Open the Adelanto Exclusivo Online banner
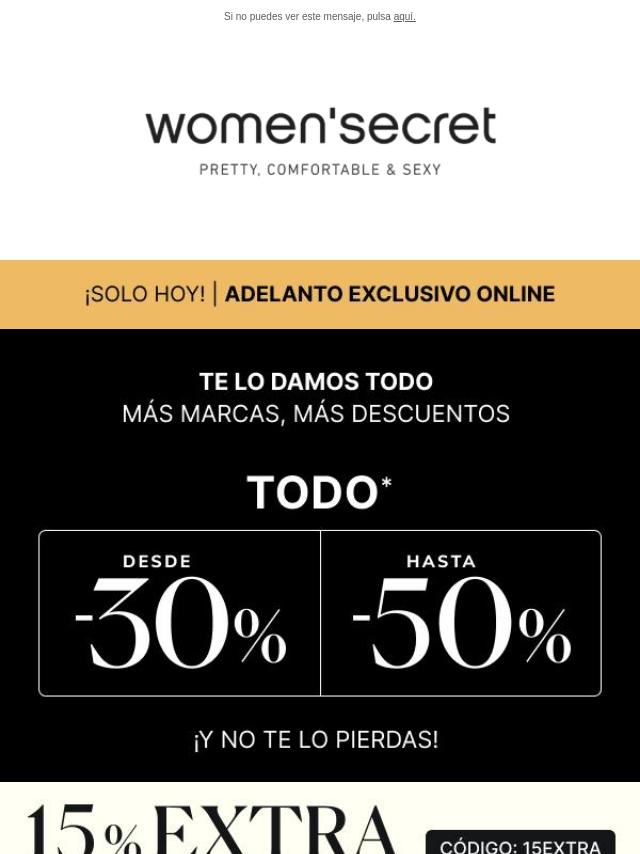Screen dimensions: 640x854 tap(320, 294)
